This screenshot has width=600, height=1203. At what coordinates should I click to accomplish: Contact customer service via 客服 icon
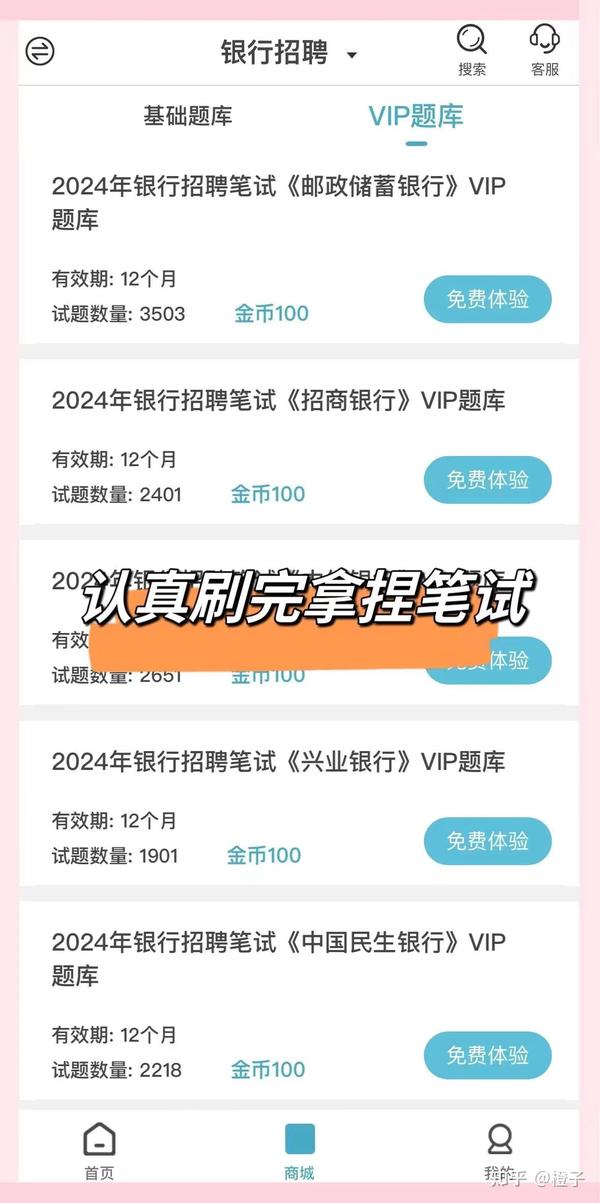pyautogui.click(x=544, y=50)
